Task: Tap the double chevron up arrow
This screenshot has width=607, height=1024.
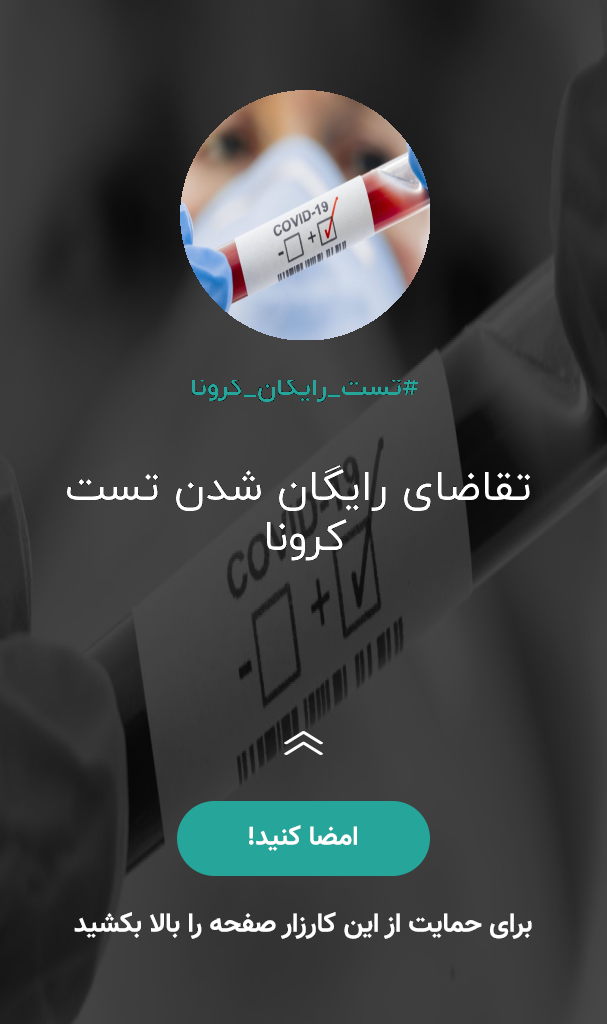Action: point(304,743)
